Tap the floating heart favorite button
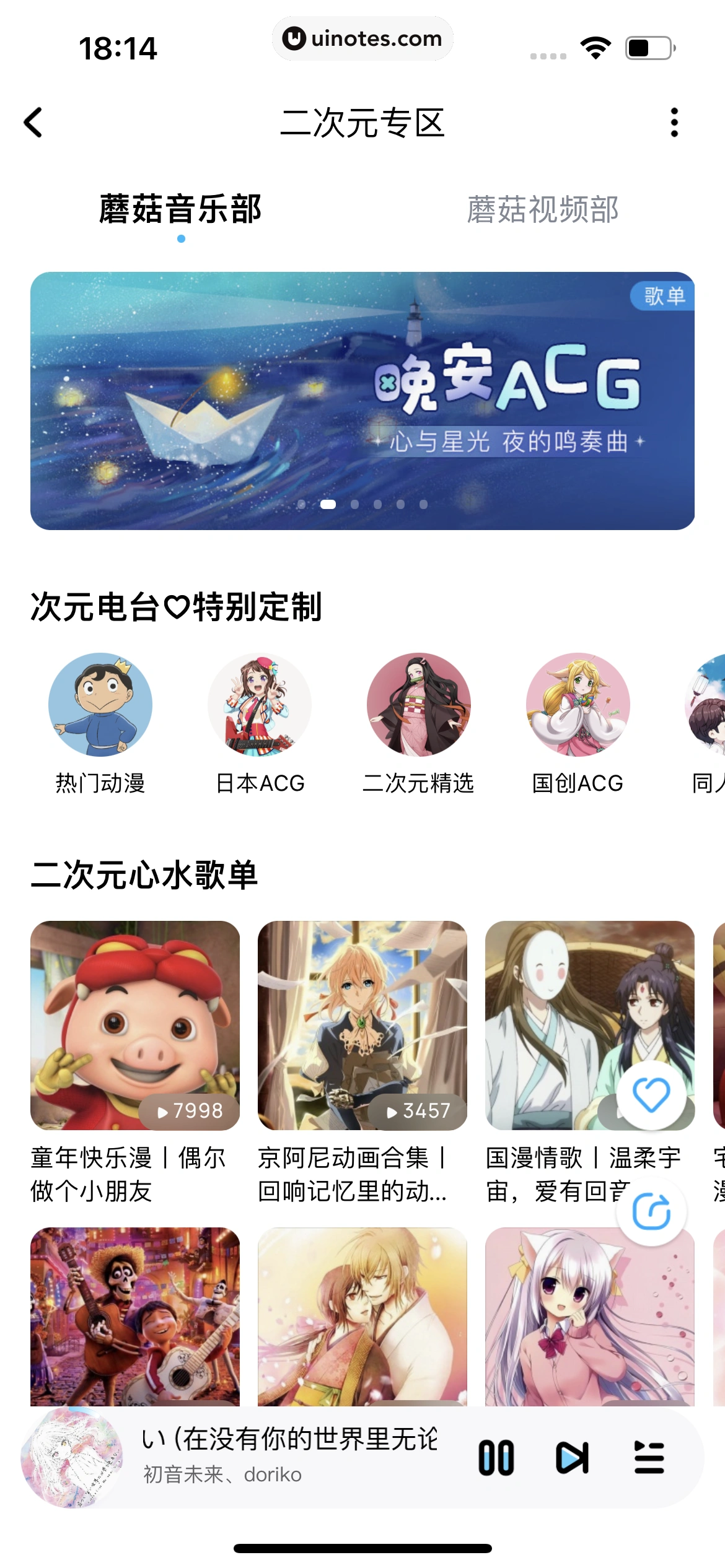Image resolution: width=725 pixels, height=1568 pixels. pyautogui.click(x=651, y=1095)
